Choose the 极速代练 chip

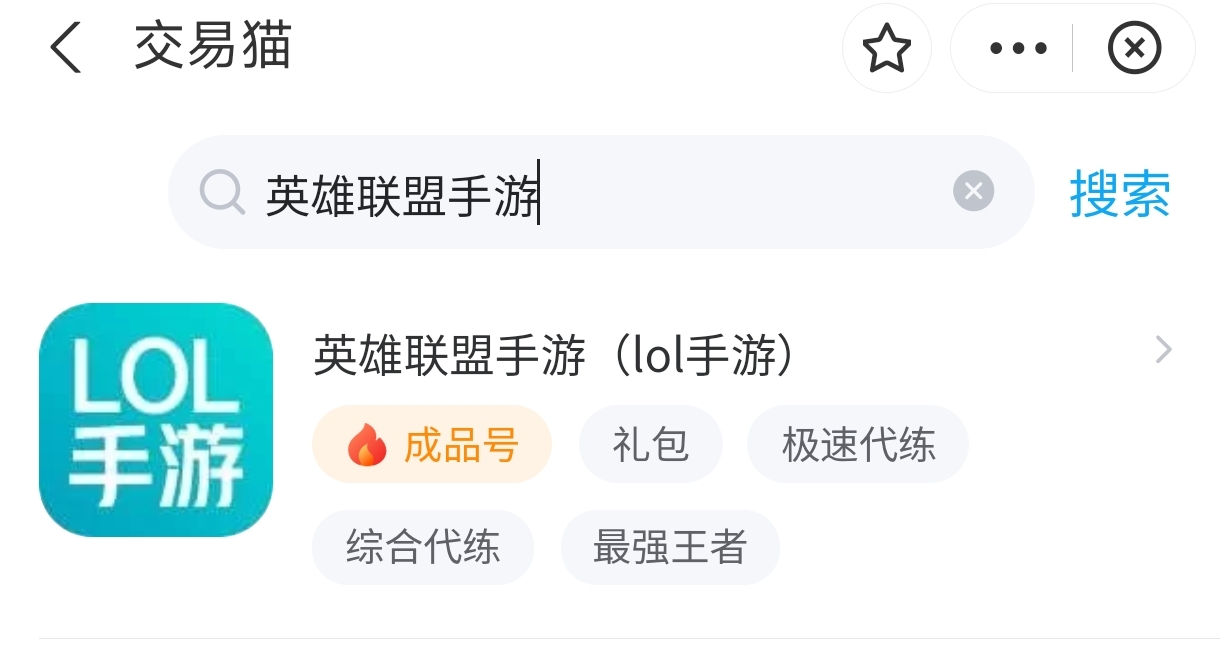pyautogui.click(x=858, y=445)
